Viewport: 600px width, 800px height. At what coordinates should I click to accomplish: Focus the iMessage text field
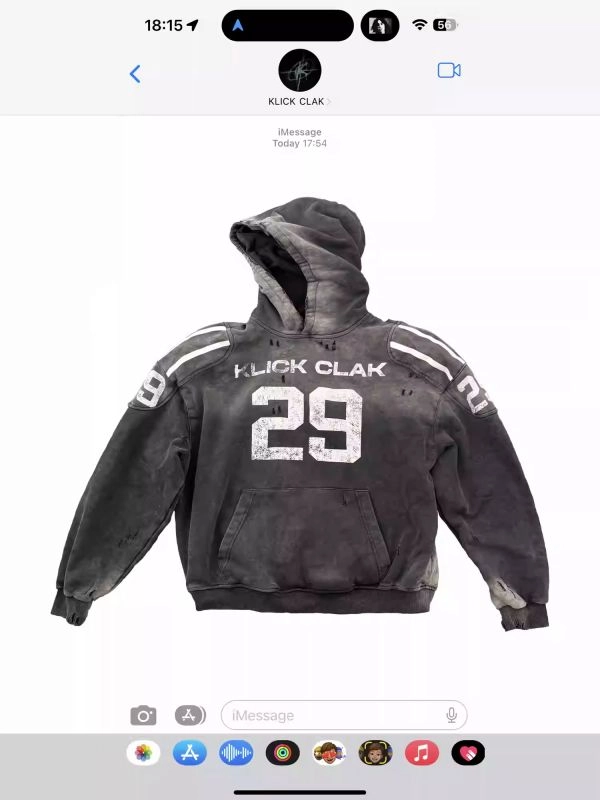click(330, 715)
